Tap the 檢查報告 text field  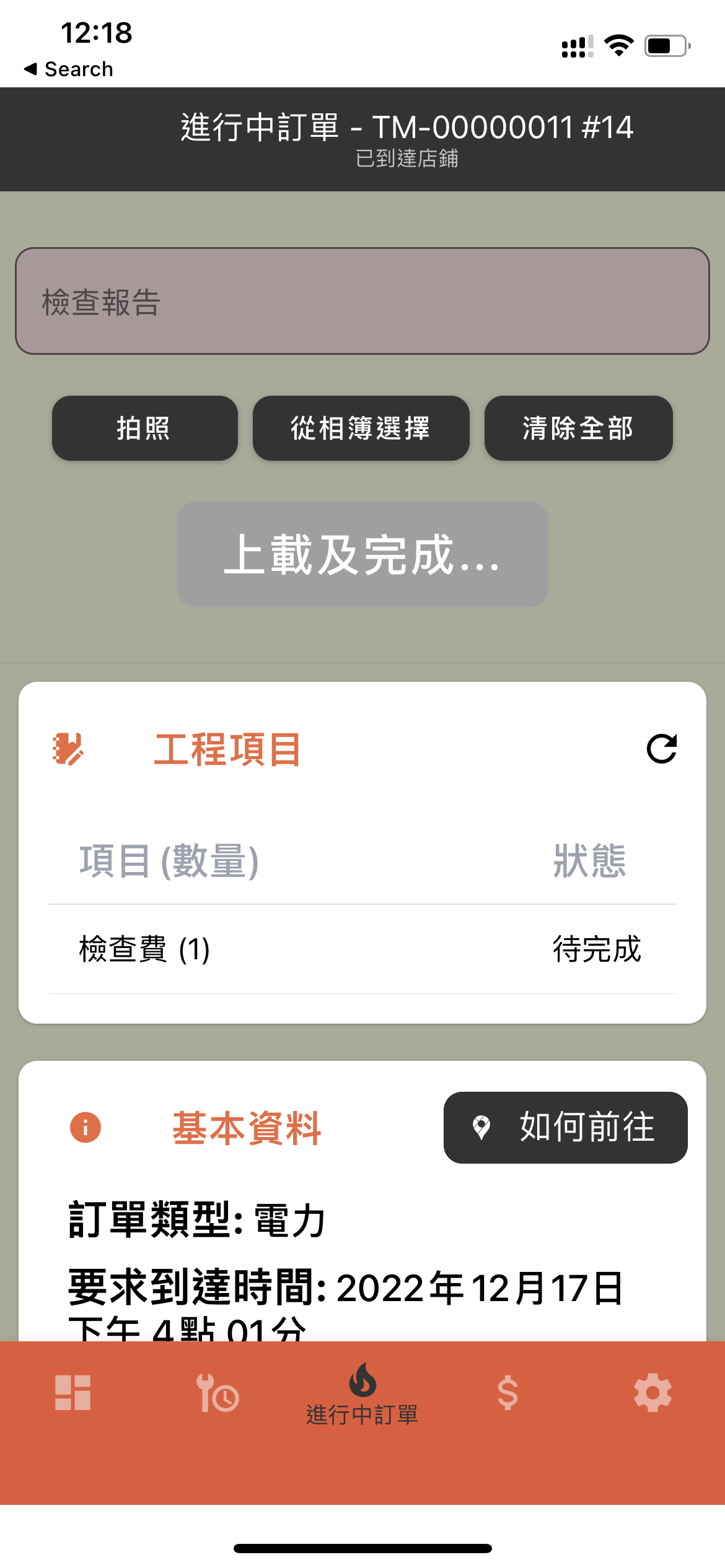pyautogui.click(x=362, y=301)
